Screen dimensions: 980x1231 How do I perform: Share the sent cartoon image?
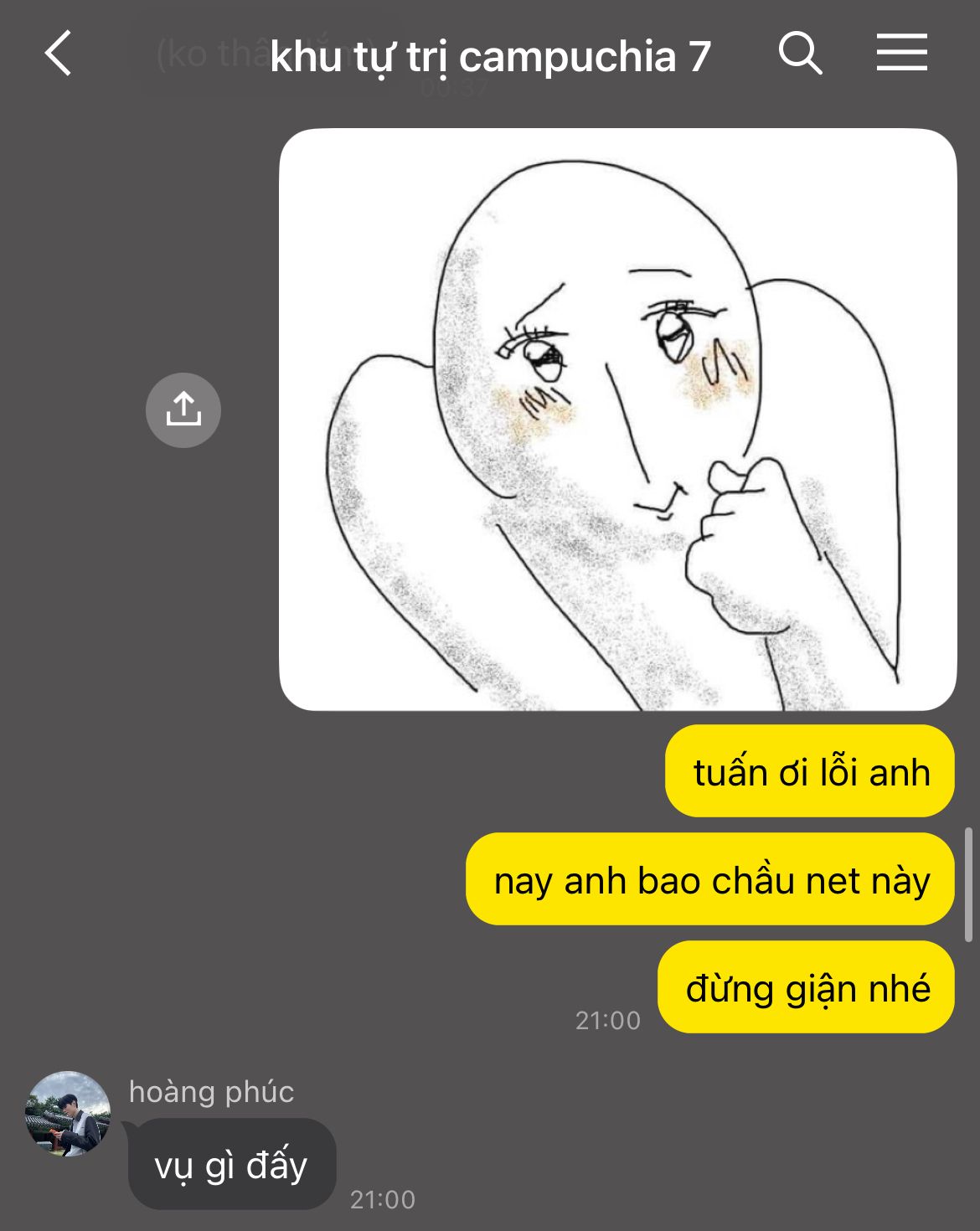click(183, 410)
